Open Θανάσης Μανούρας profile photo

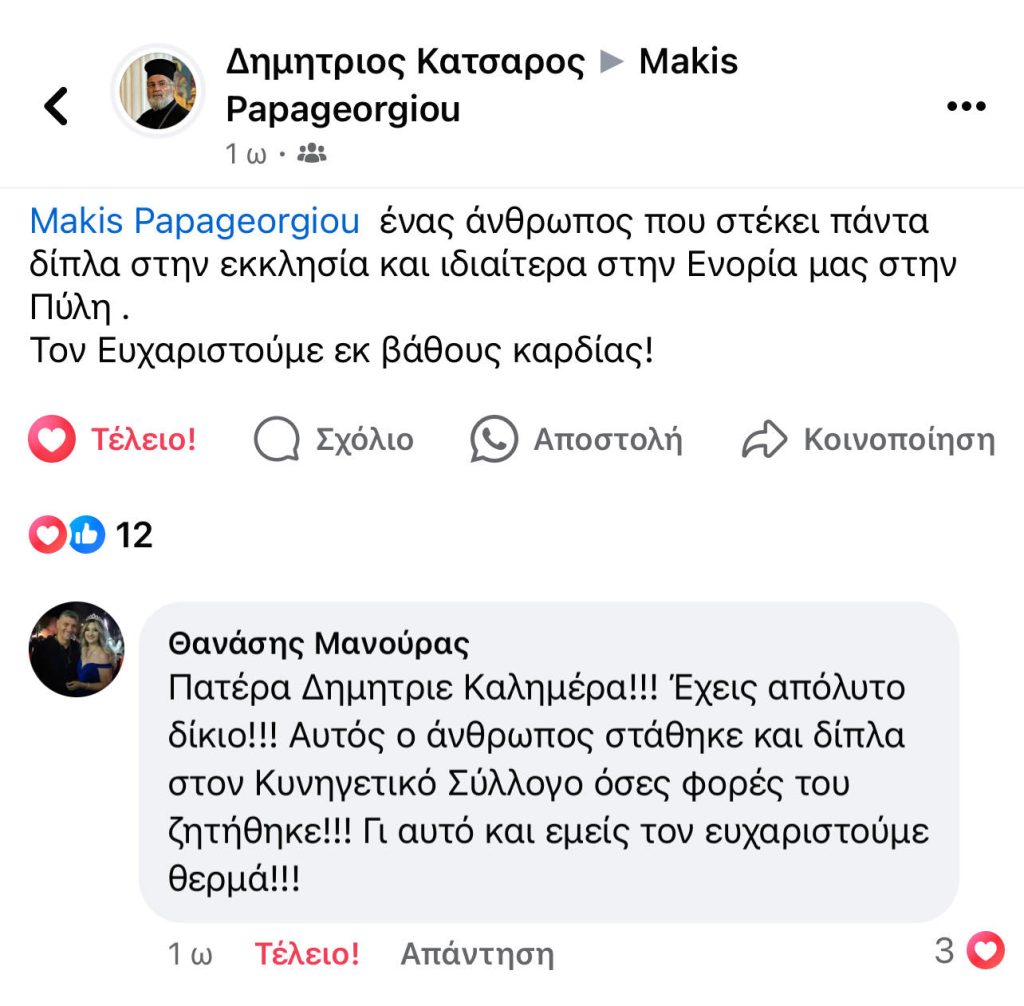[77, 649]
